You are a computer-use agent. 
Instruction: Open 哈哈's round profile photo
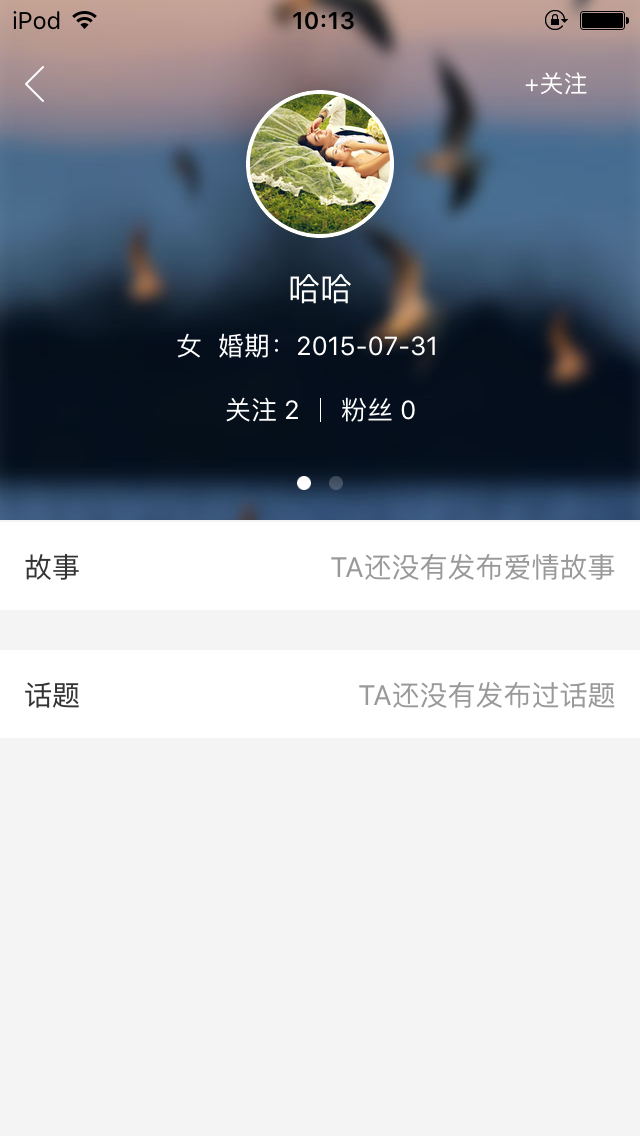click(320, 164)
